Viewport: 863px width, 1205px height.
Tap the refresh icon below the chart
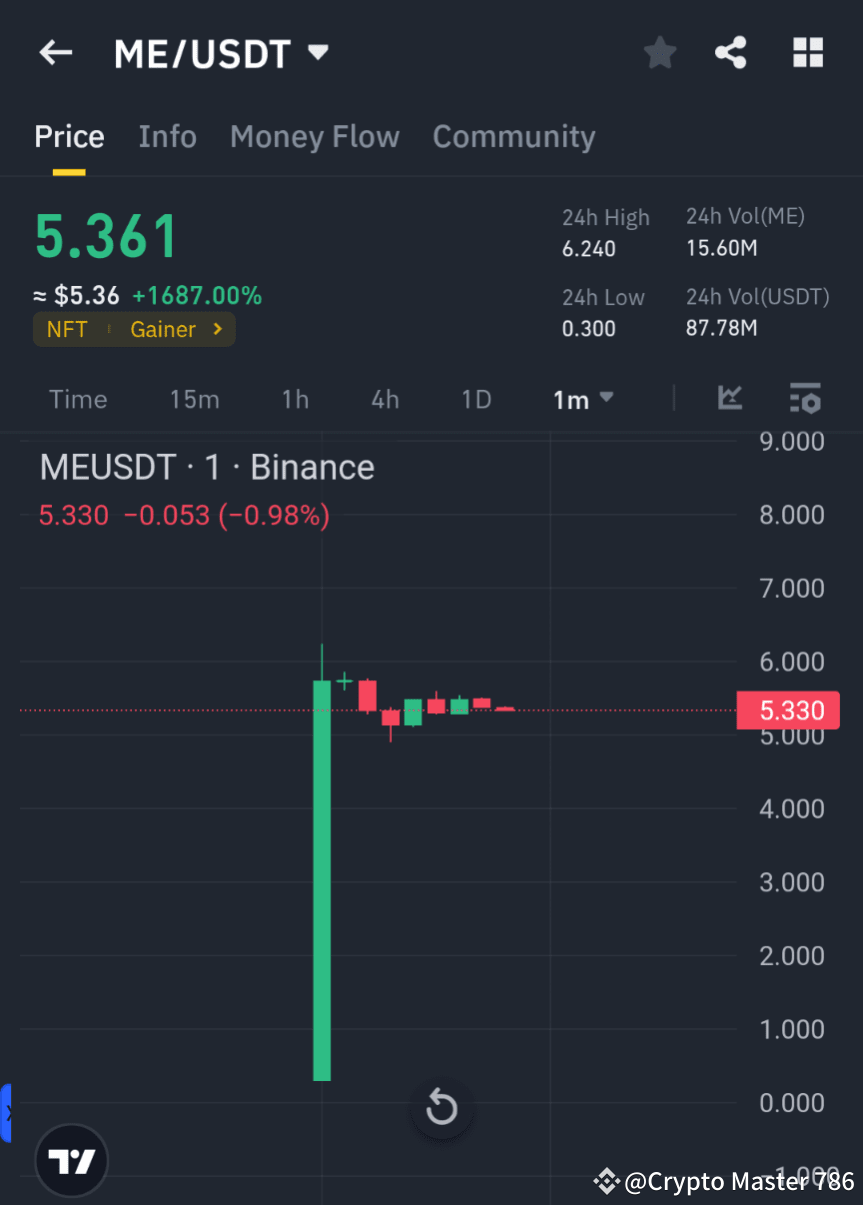tap(441, 1108)
